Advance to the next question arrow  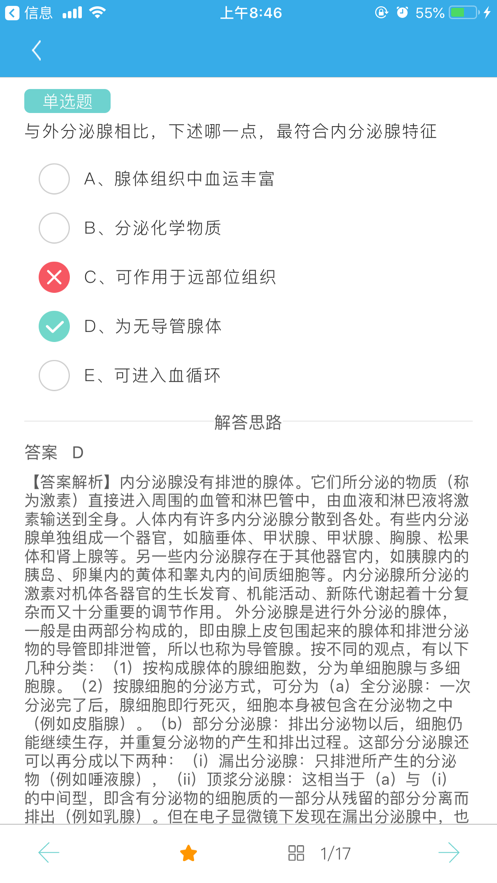pyautogui.click(x=449, y=853)
